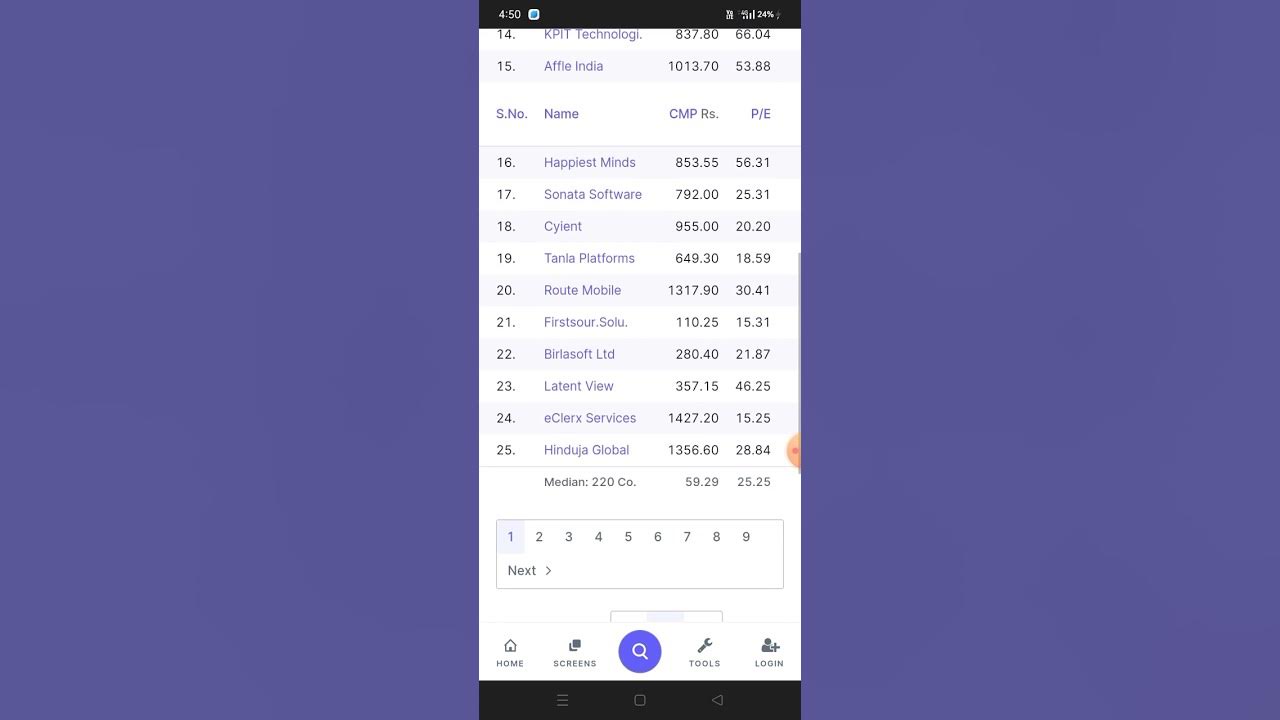Jump to results page 9
1280x720 pixels.
746,537
